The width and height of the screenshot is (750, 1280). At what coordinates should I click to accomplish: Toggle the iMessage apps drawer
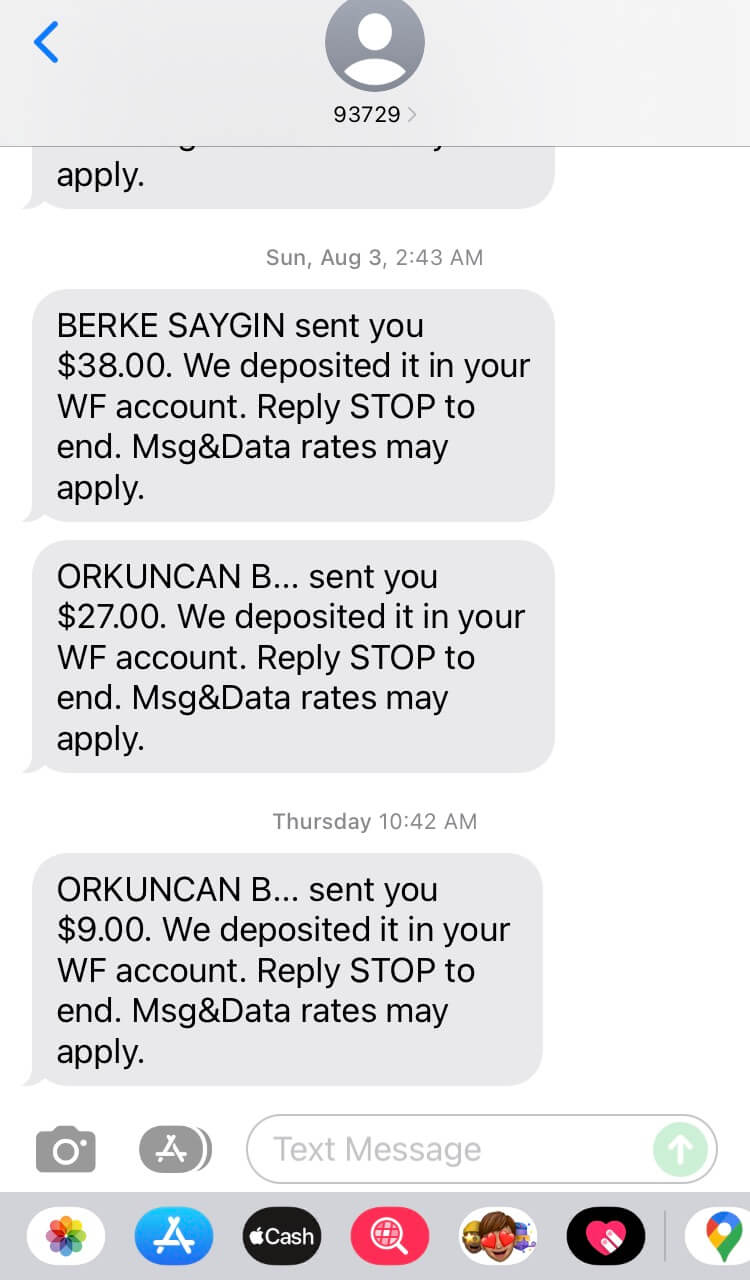click(174, 1149)
